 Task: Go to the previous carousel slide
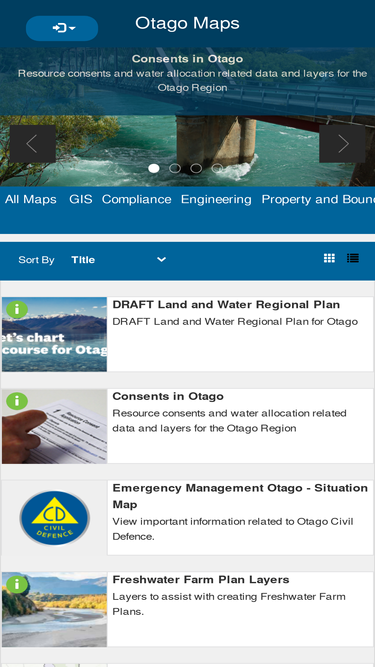tap(33, 144)
